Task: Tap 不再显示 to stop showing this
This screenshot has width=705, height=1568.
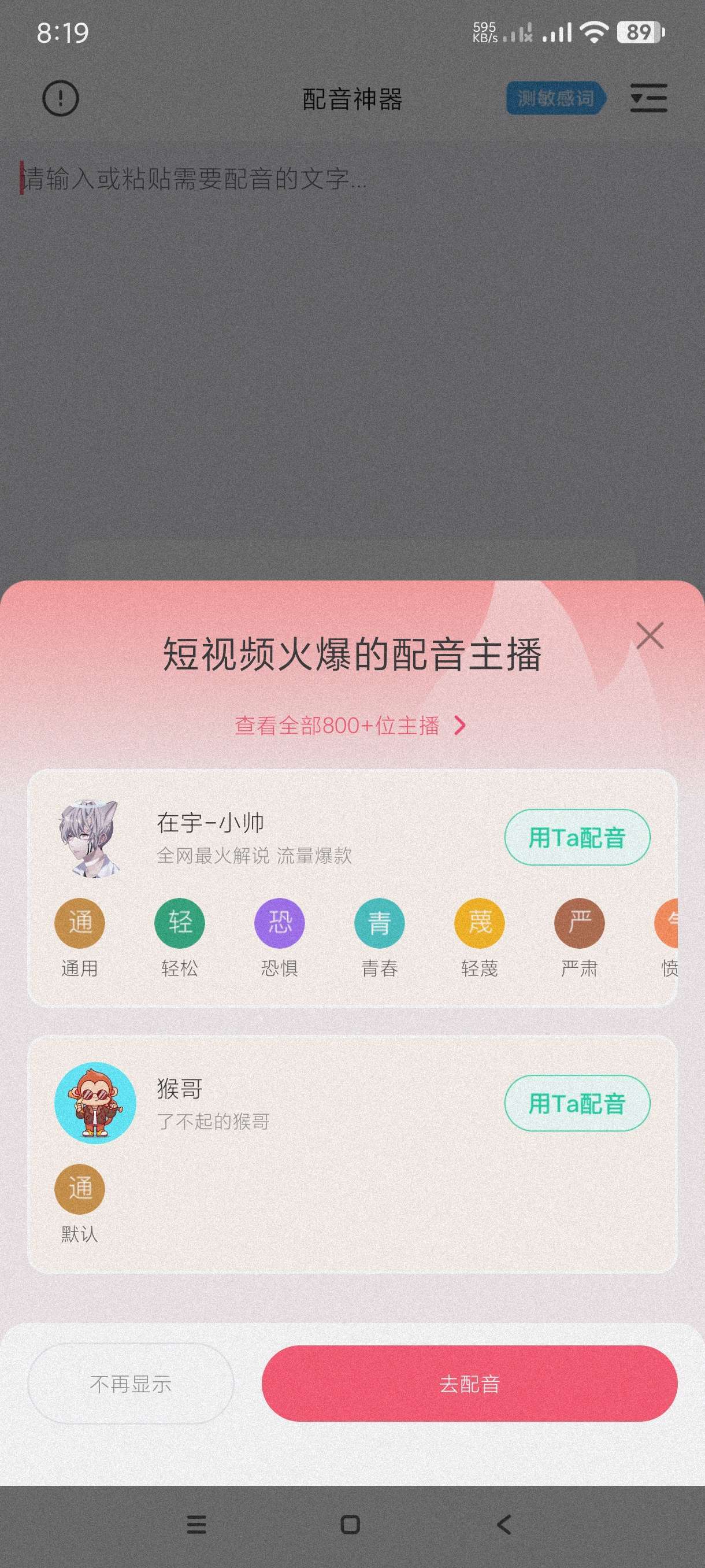Action: click(x=131, y=1384)
